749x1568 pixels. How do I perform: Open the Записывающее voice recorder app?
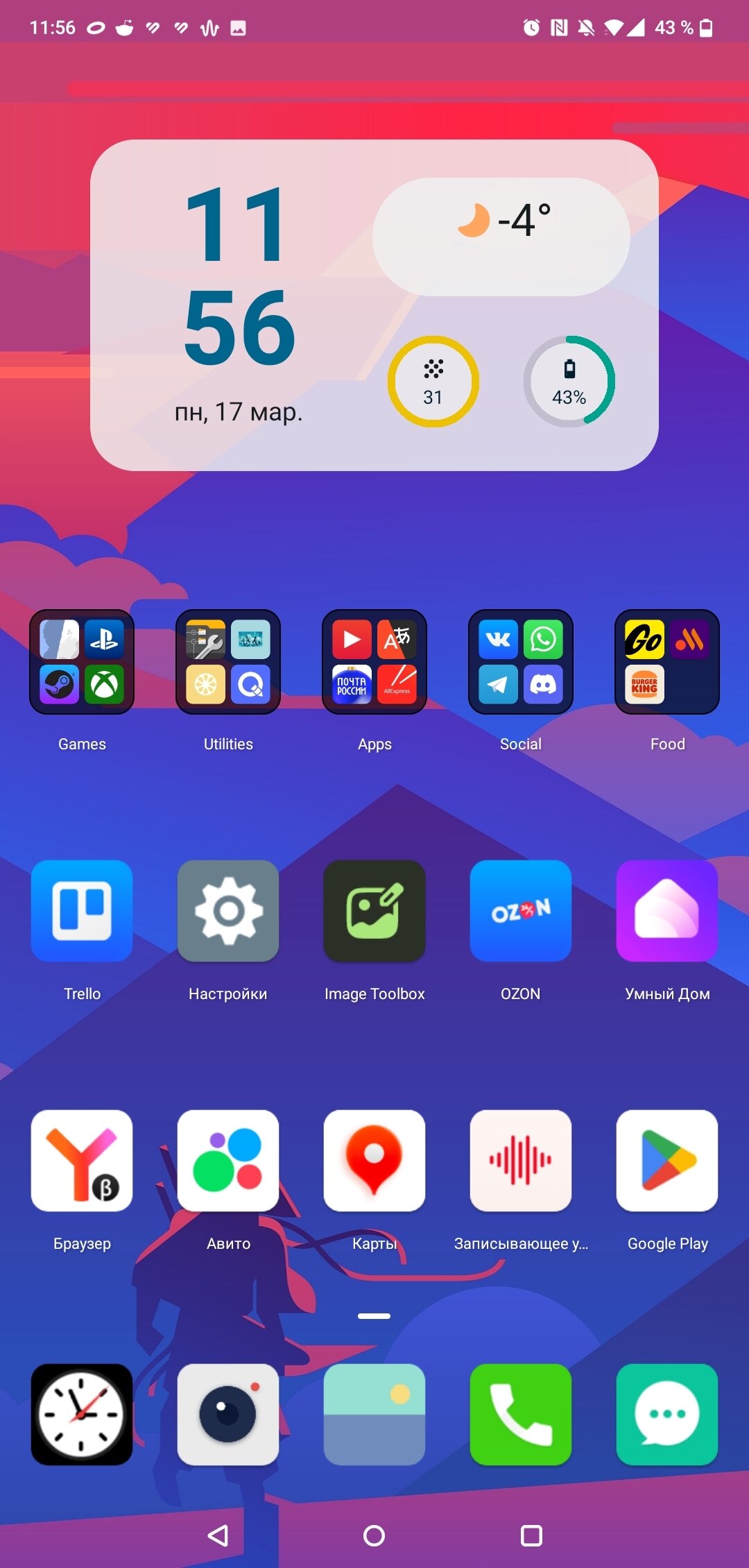(x=521, y=1161)
